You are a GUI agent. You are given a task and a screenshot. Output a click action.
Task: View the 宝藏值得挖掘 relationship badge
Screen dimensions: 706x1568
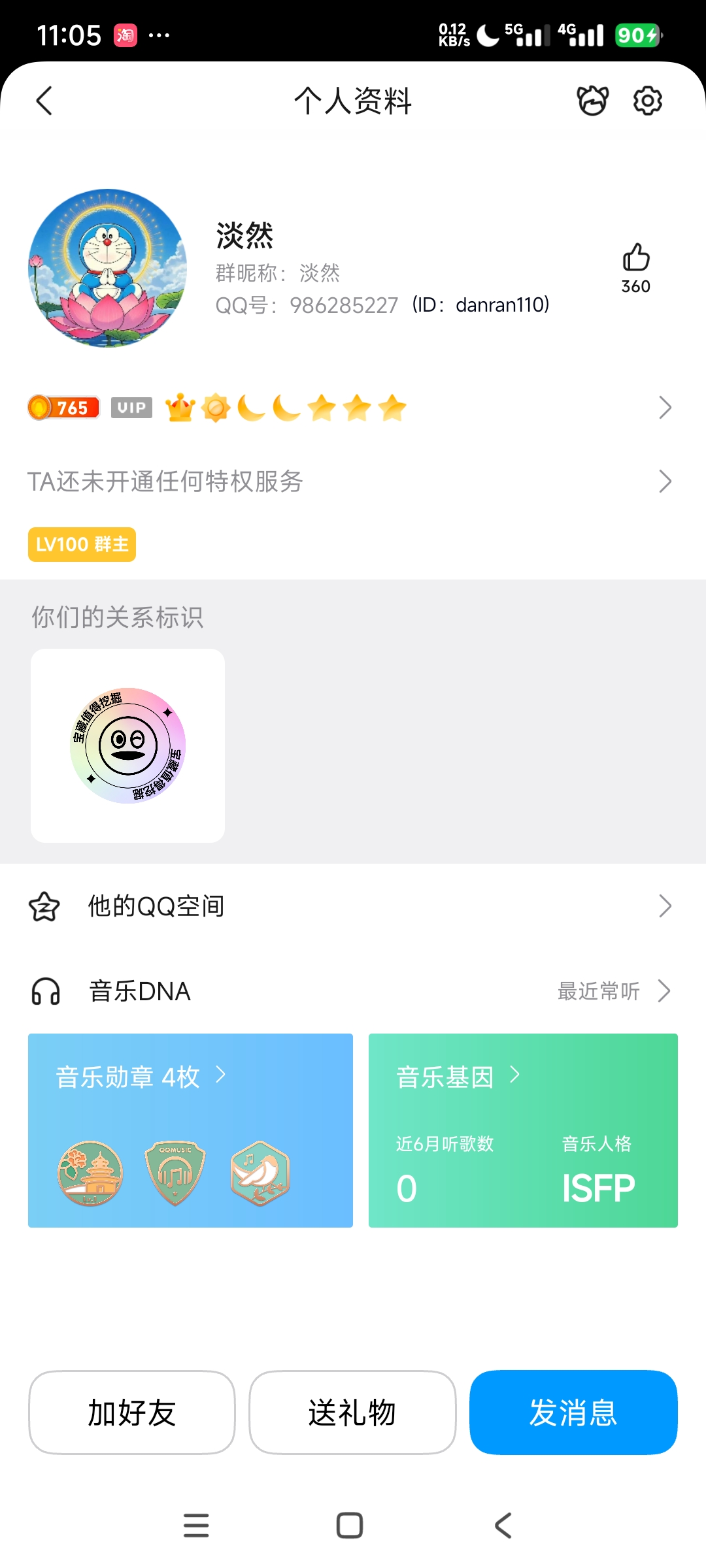pyautogui.click(x=128, y=745)
